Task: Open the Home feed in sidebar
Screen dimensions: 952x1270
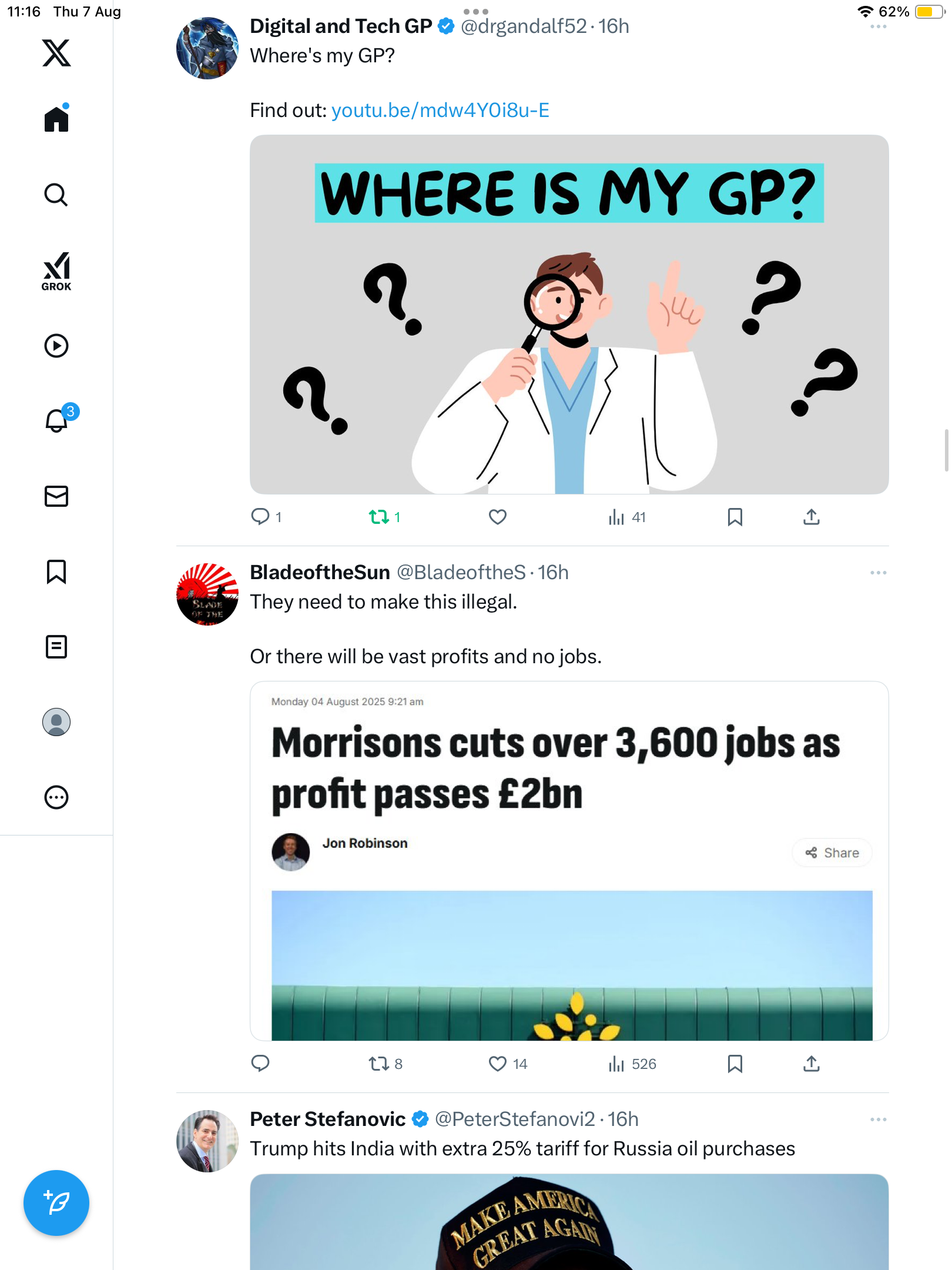Action: tap(56, 119)
